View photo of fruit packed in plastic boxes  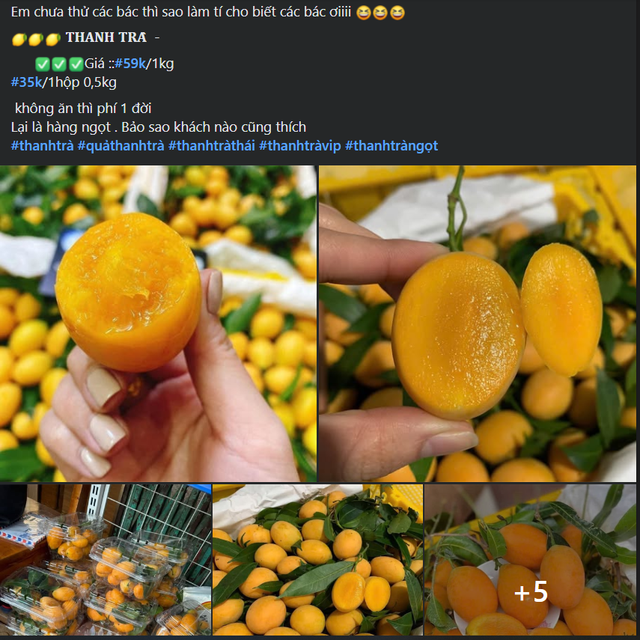[105, 560]
